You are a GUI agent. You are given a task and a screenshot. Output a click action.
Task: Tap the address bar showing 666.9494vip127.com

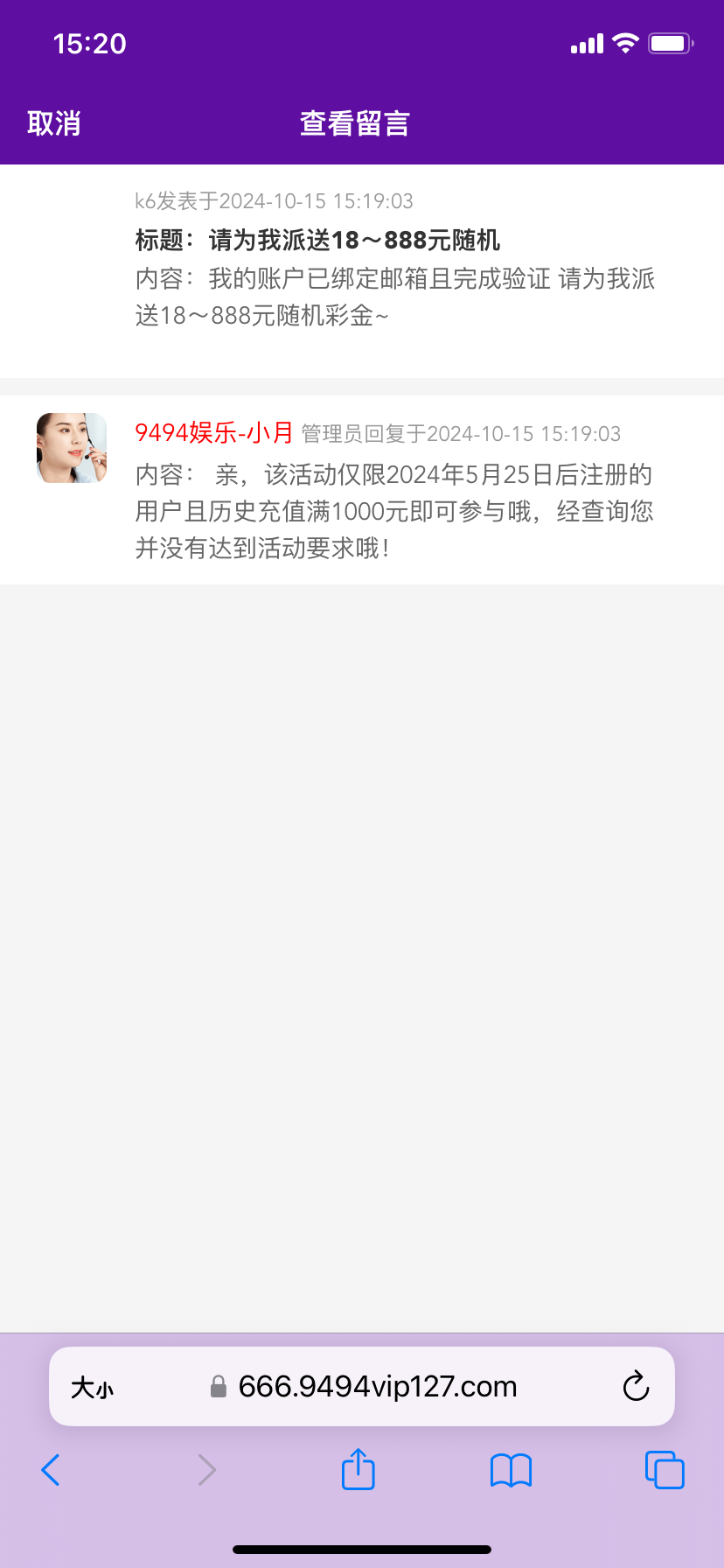click(378, 1386)
